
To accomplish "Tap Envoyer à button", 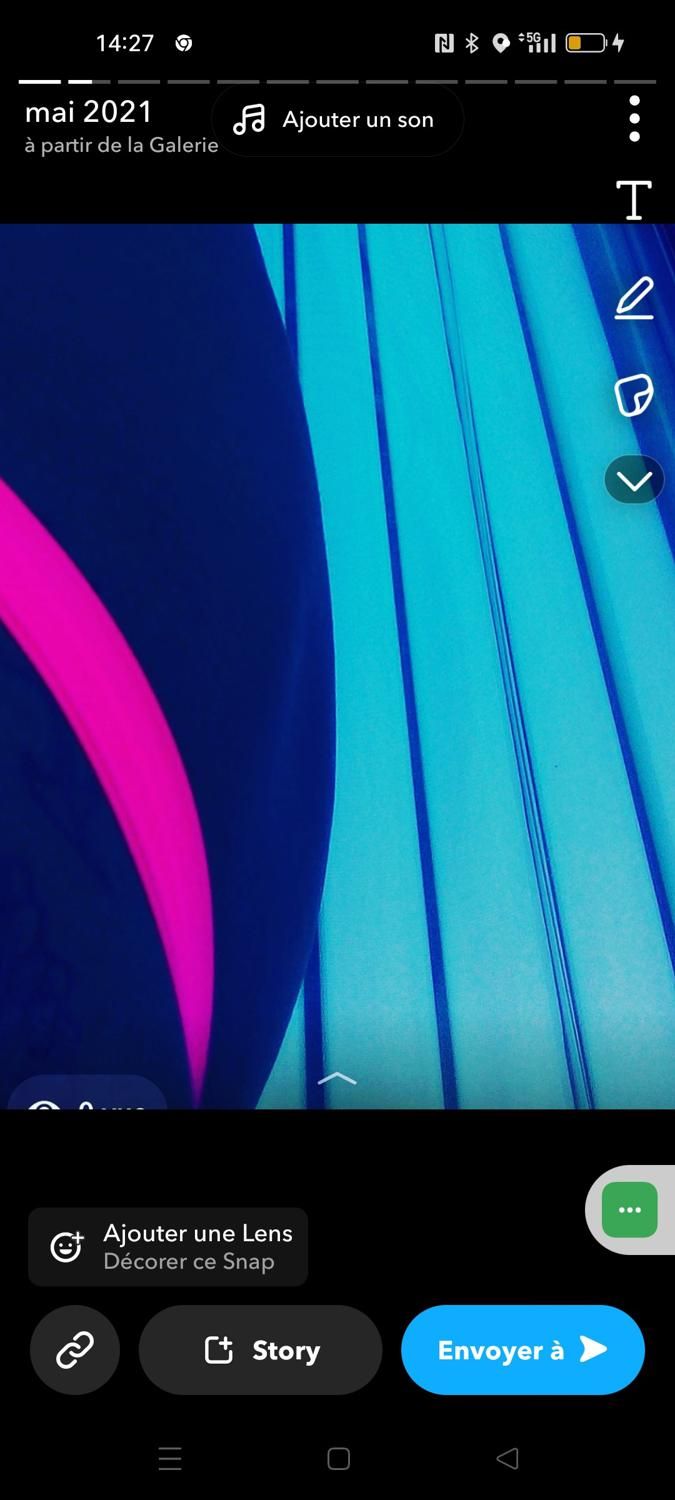I will click(523, 1350).
